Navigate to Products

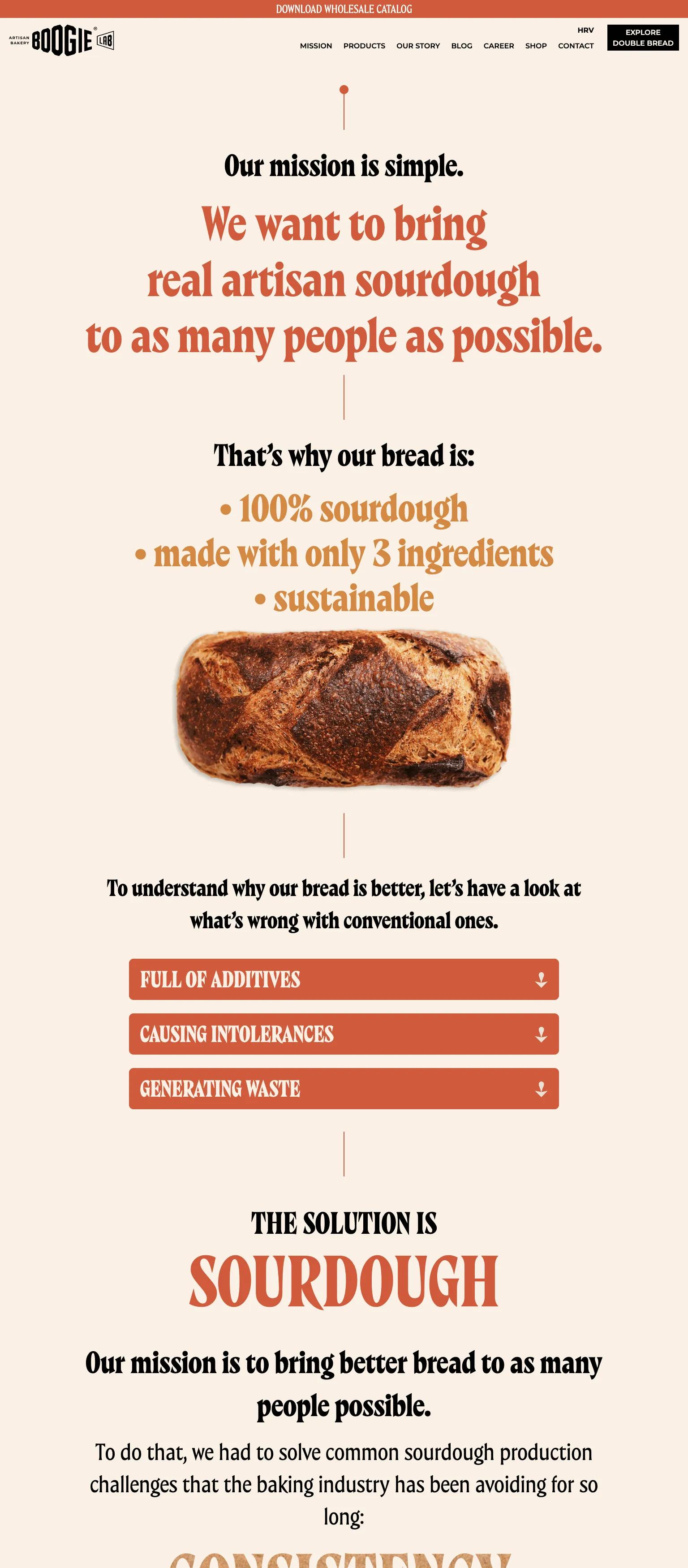[x=364, y=46]
